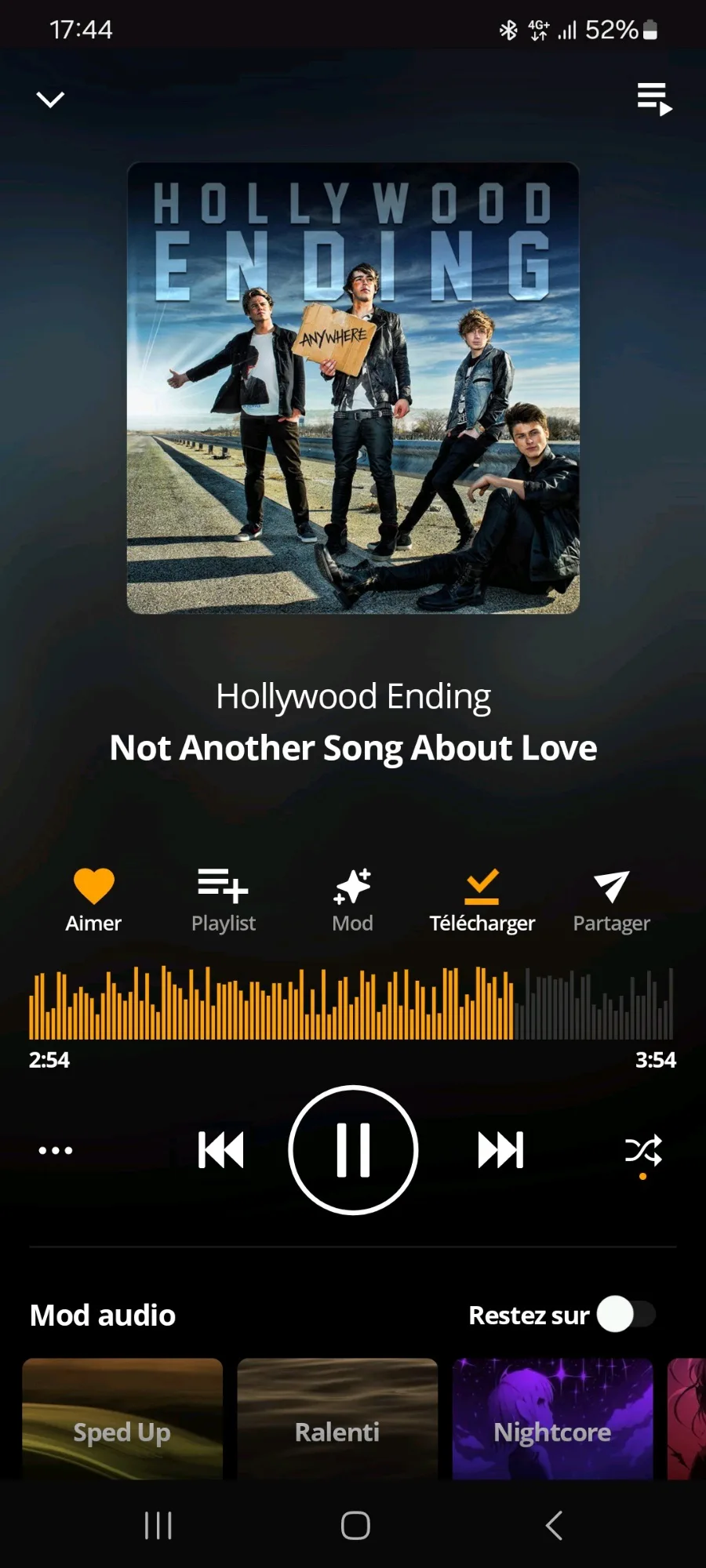Add this song to a Playlist
Screen dimensions: 706x1568
coord(224,901)
